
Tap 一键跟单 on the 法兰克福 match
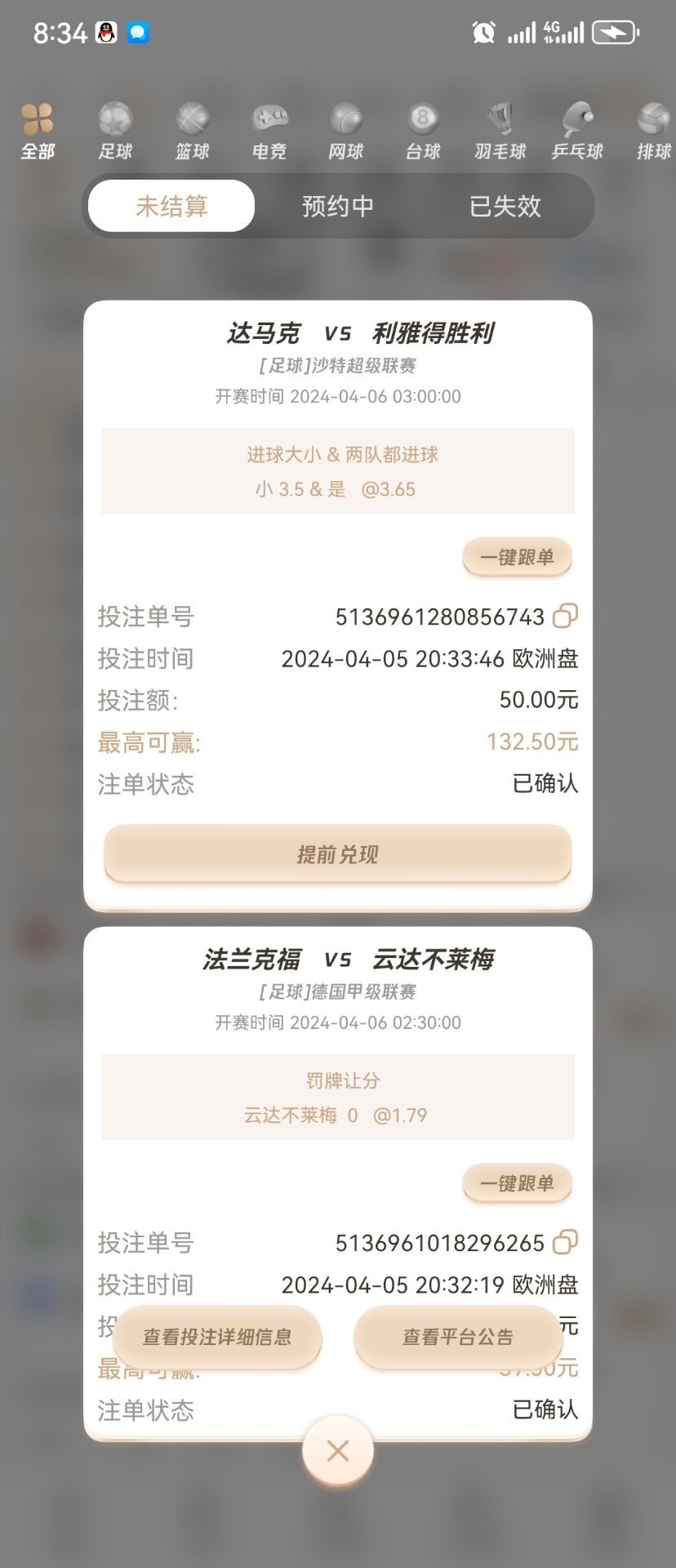tap(517, 1183)
